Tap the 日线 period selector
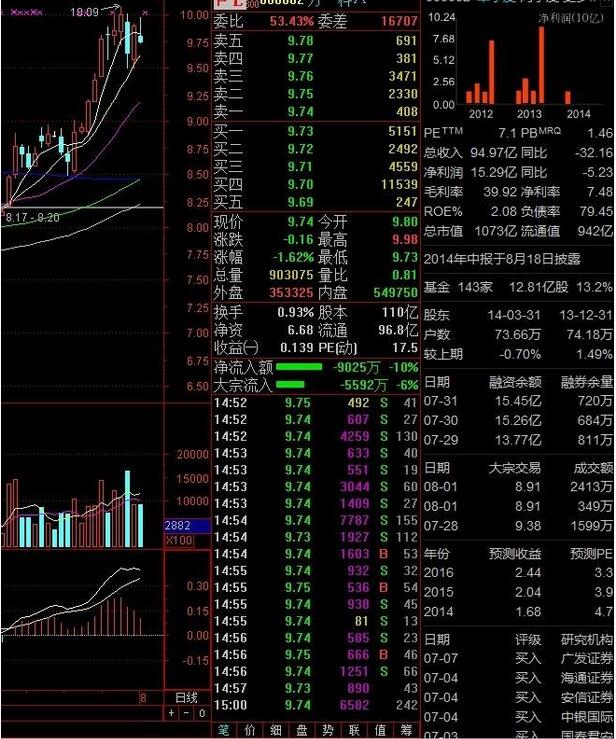This screenshot has width=616, height=739. pos(187,697)
